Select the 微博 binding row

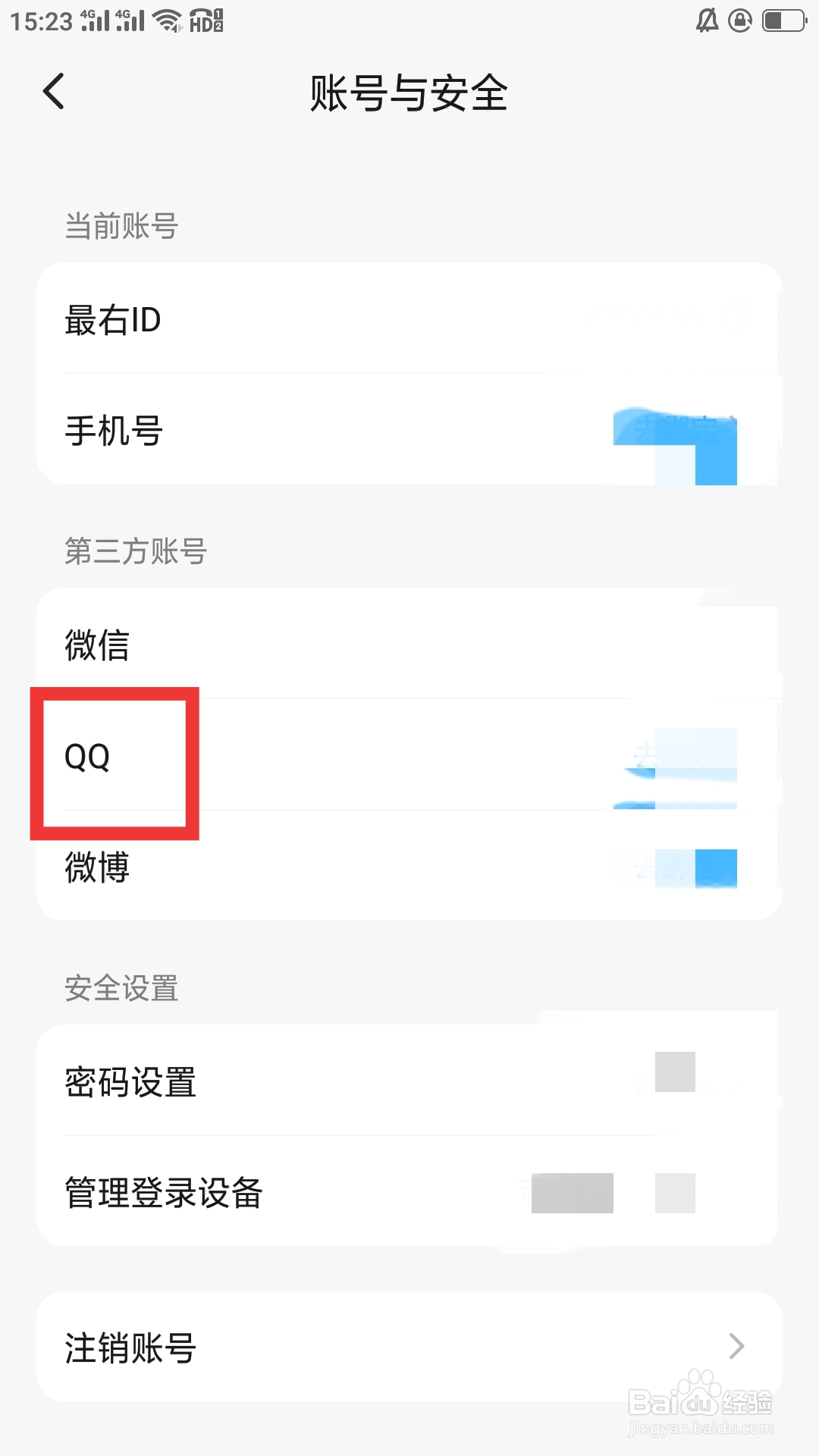[x=97, y=869]
